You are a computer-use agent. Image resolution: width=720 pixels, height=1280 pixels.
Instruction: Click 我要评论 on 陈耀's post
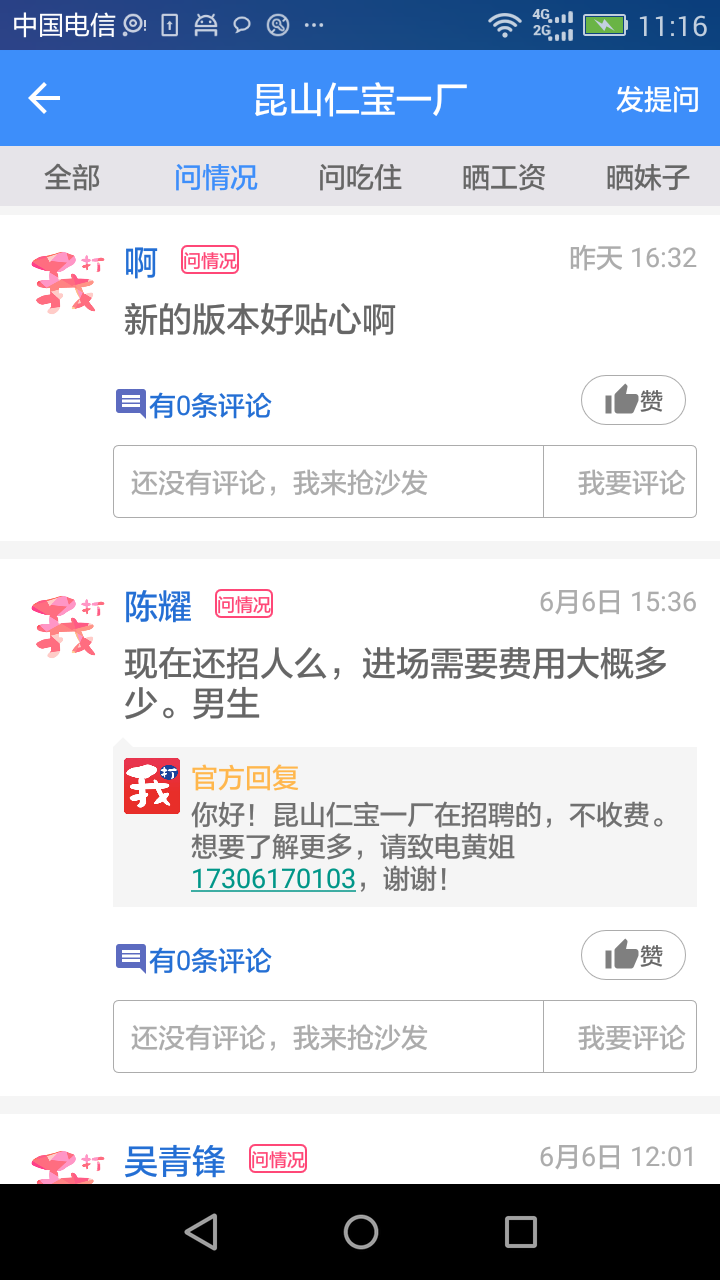620,1036
